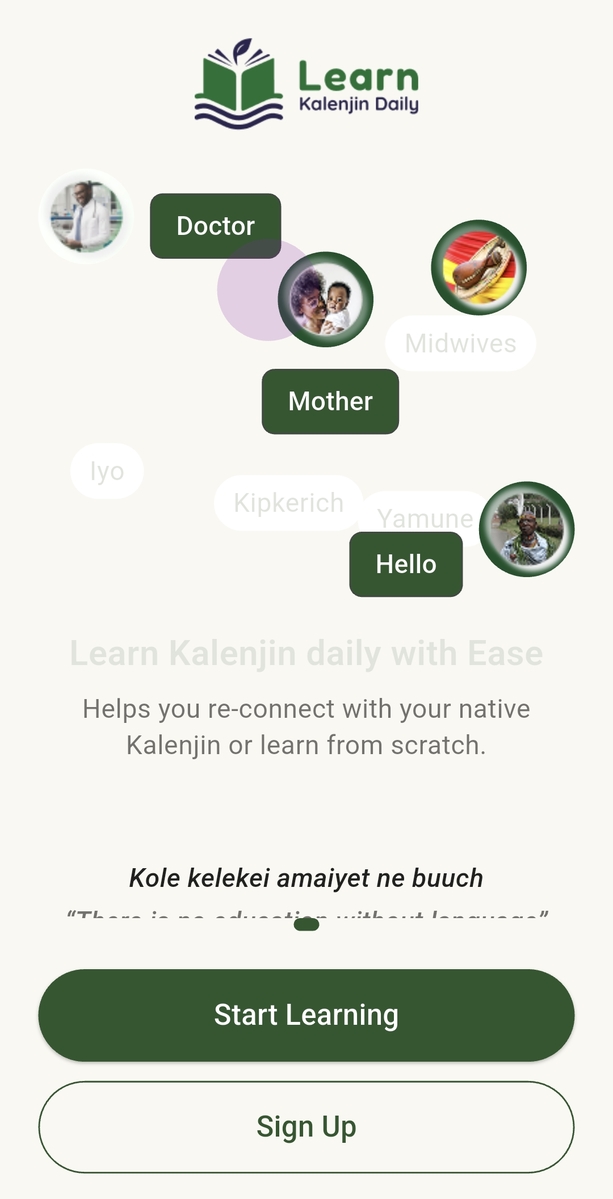
Task: Tap the Start Learning button
Action: tap(306, 1015)
